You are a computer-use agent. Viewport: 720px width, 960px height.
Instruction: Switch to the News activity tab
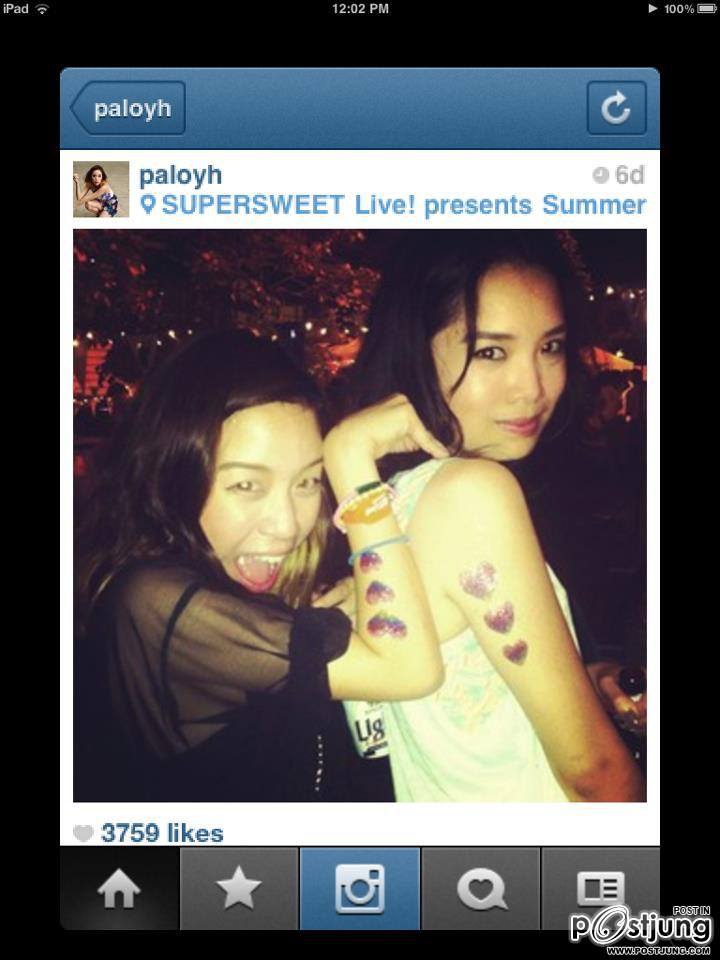pos(481,889)
